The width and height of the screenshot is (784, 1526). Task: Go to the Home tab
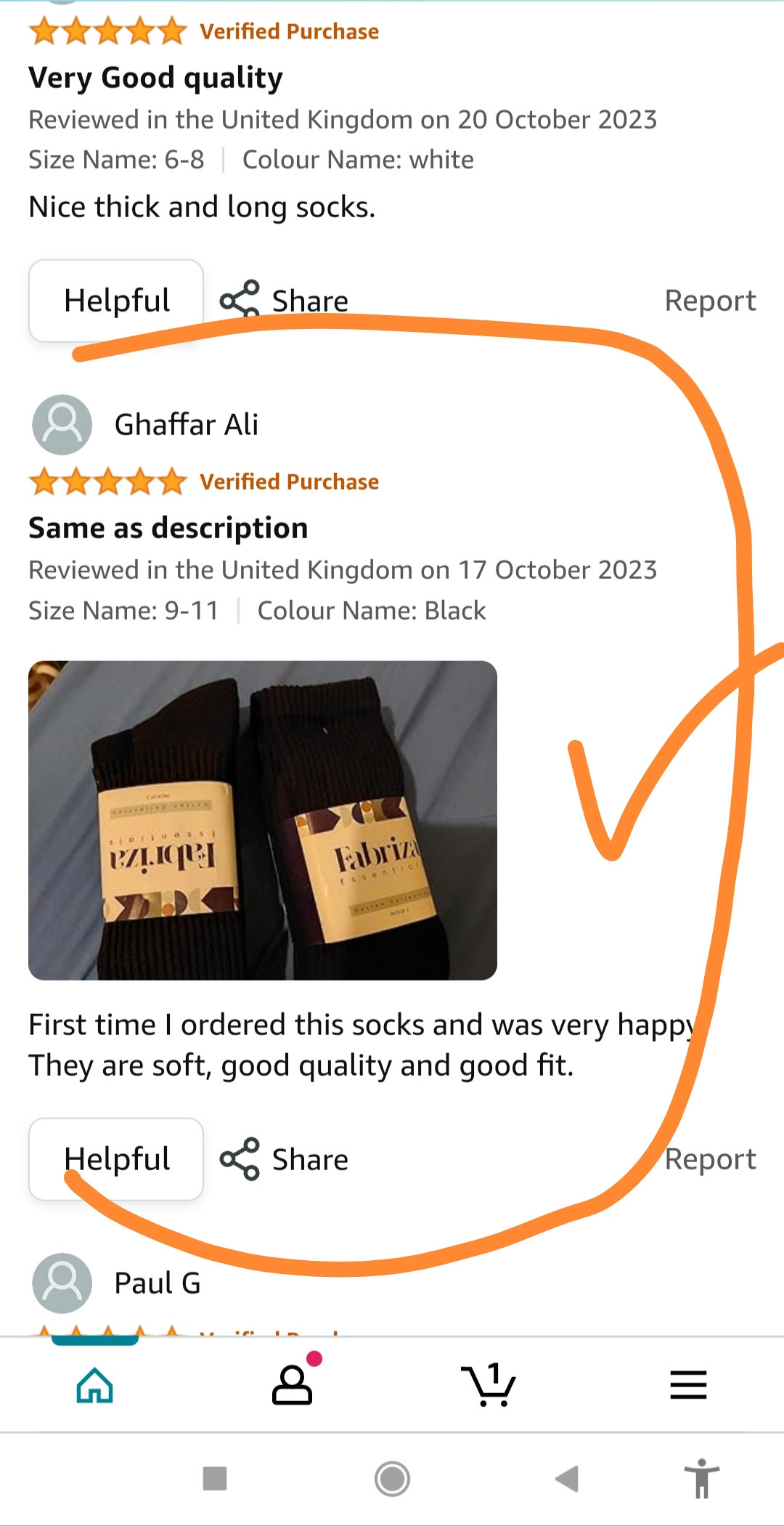pos(95,1384)
